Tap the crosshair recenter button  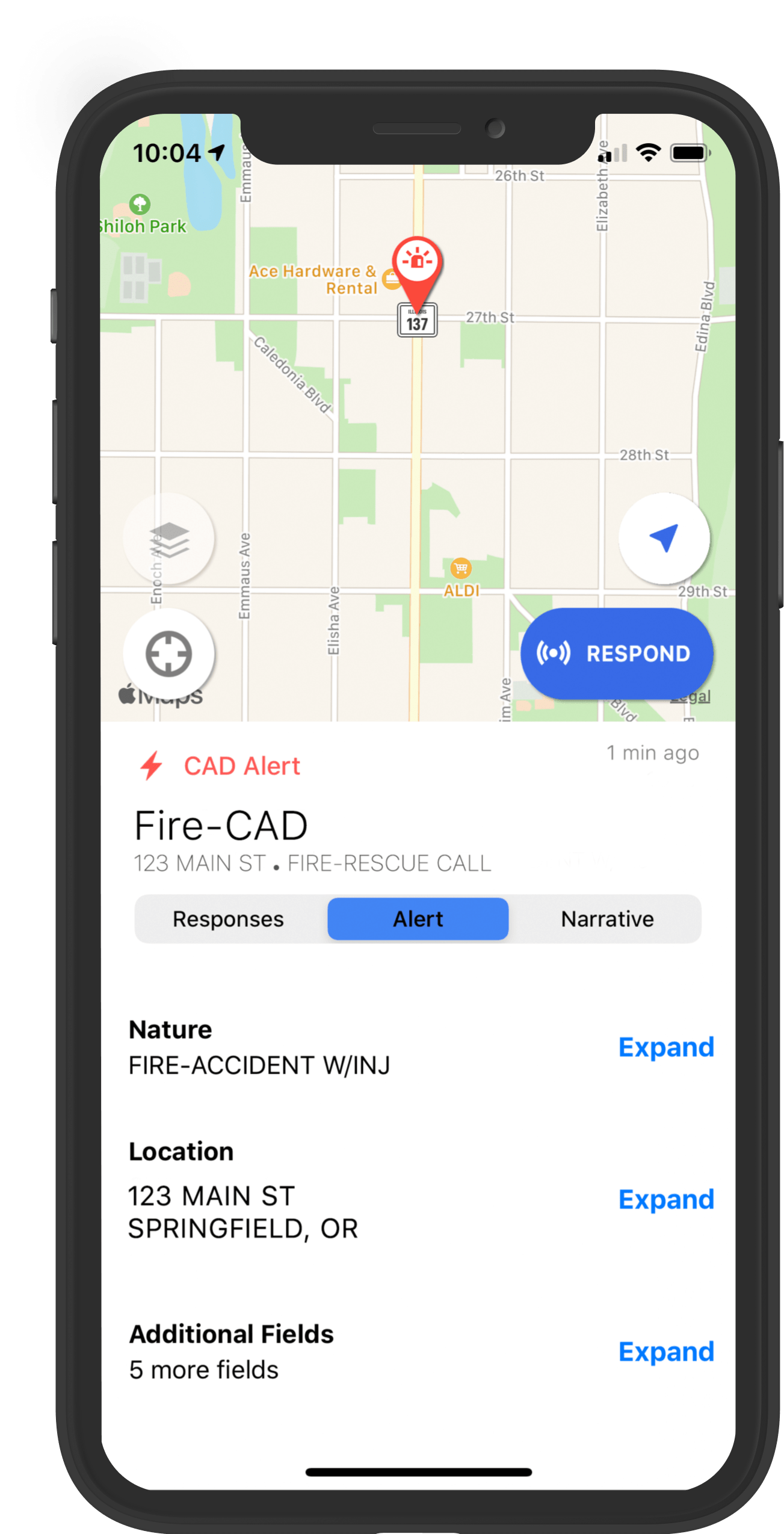point(168,654)
